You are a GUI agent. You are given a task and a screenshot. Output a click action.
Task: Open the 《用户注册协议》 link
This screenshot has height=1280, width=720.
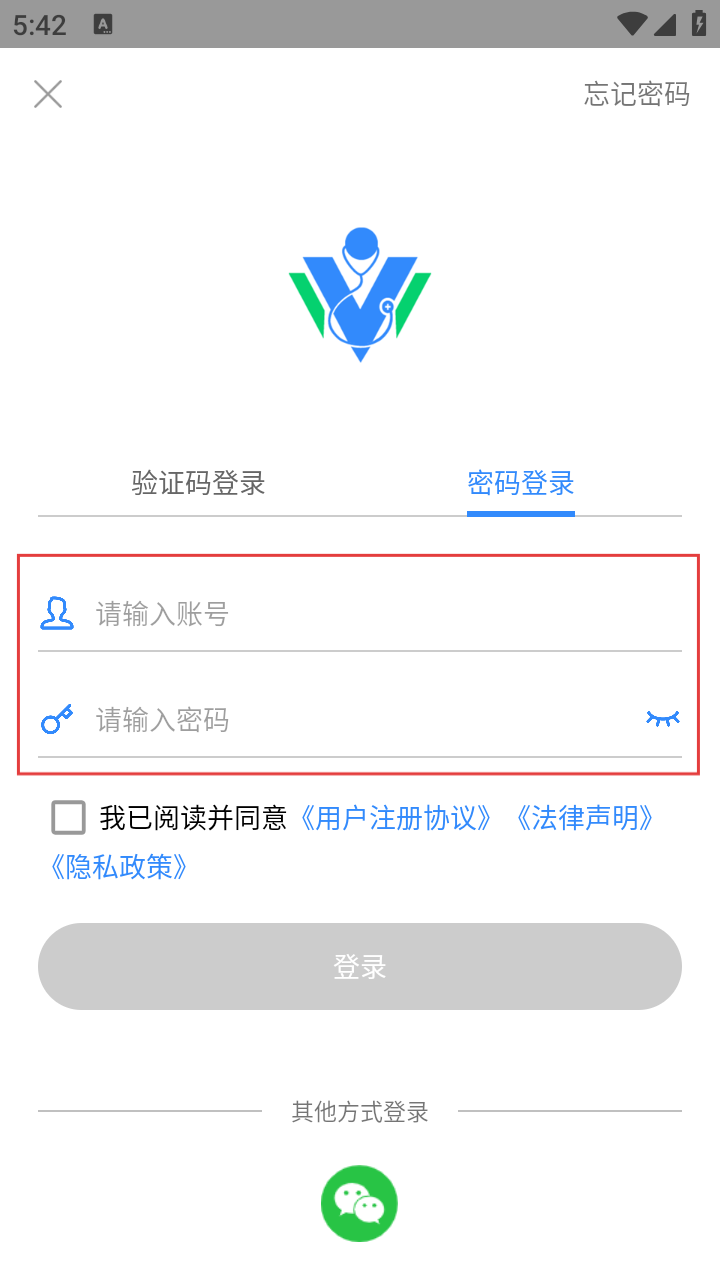coord(397,818)
